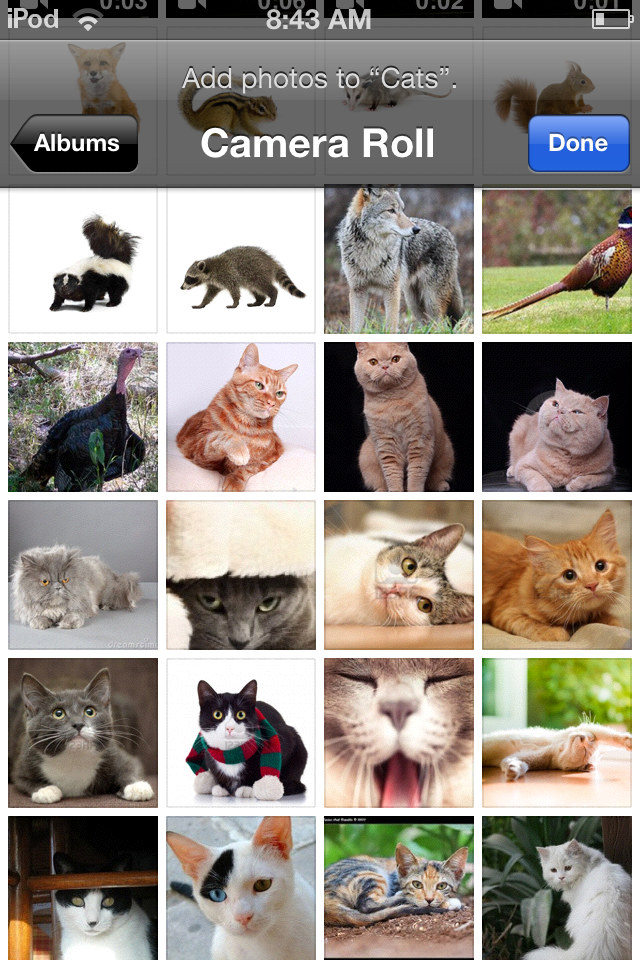Add the fluffy orange kitten photo
640x960 pixels.
pos(557,575)
